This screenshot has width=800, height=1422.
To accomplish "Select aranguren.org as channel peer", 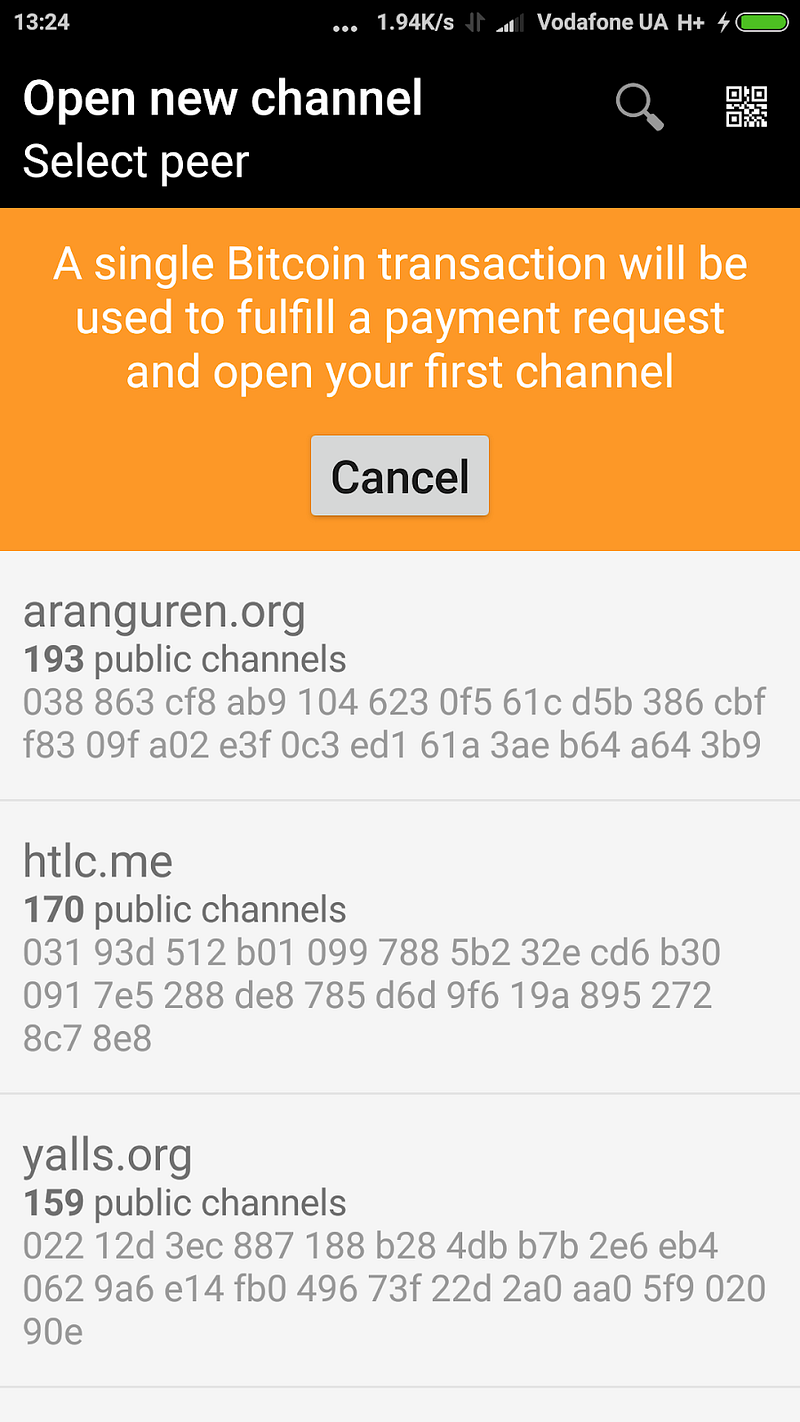I will (400, 676).
